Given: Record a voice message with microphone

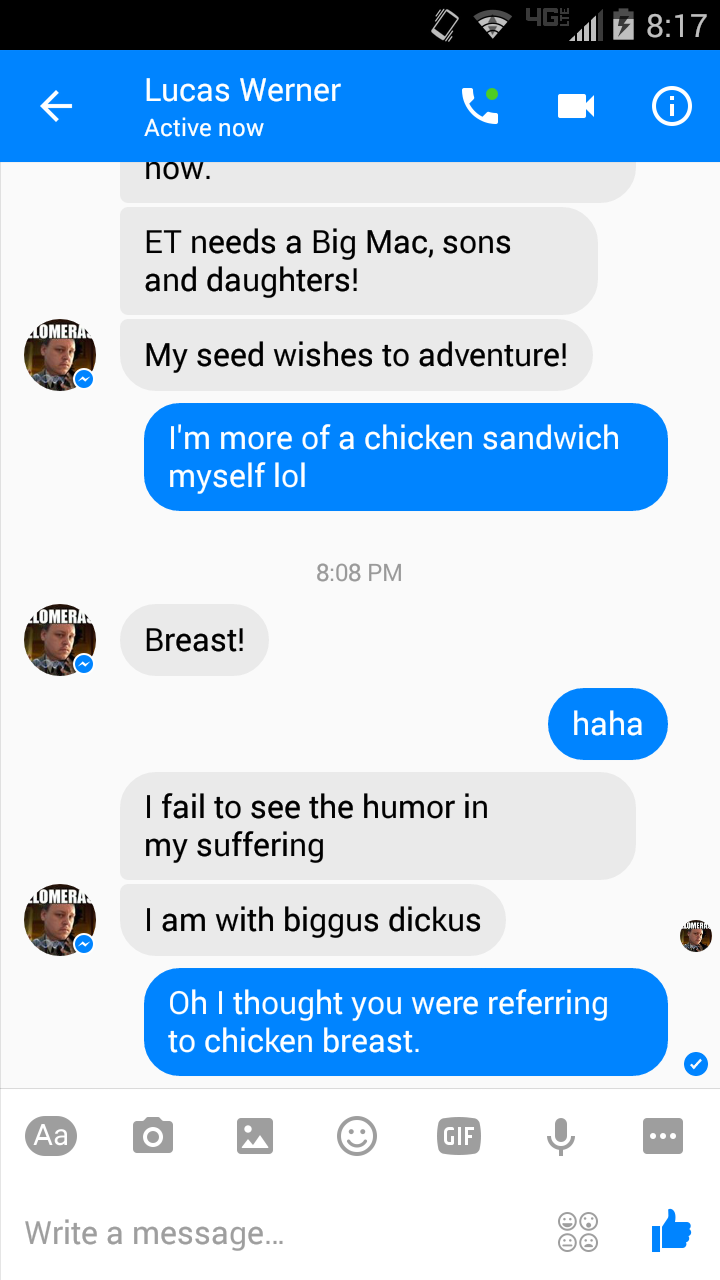Looking at the screenshot, I should pyautogui.click(x=560, y=1136).
